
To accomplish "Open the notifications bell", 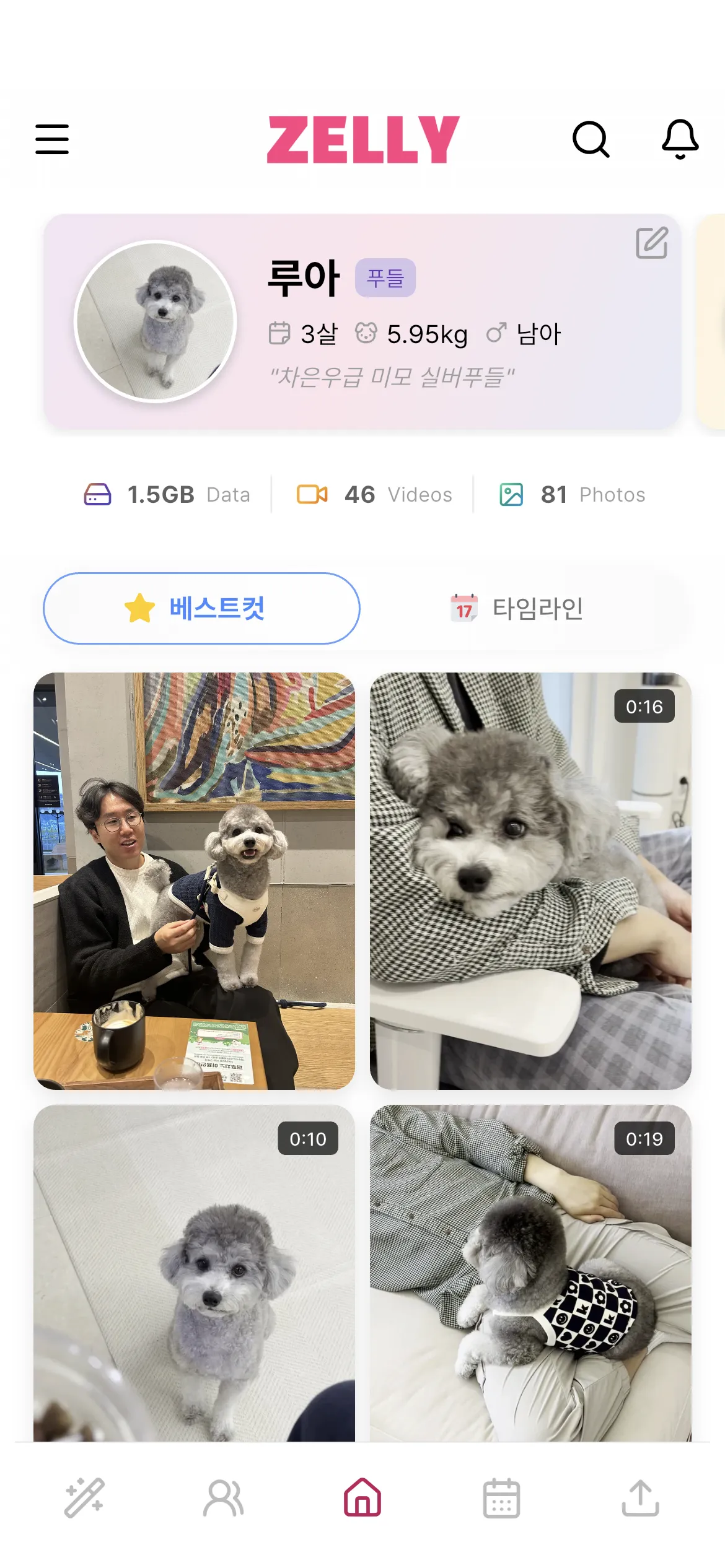I will coord(680,139).
